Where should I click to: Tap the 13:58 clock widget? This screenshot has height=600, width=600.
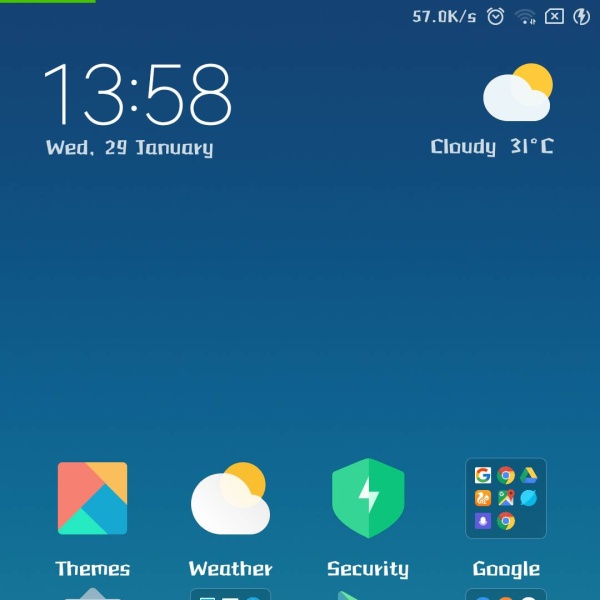(138, 96)
